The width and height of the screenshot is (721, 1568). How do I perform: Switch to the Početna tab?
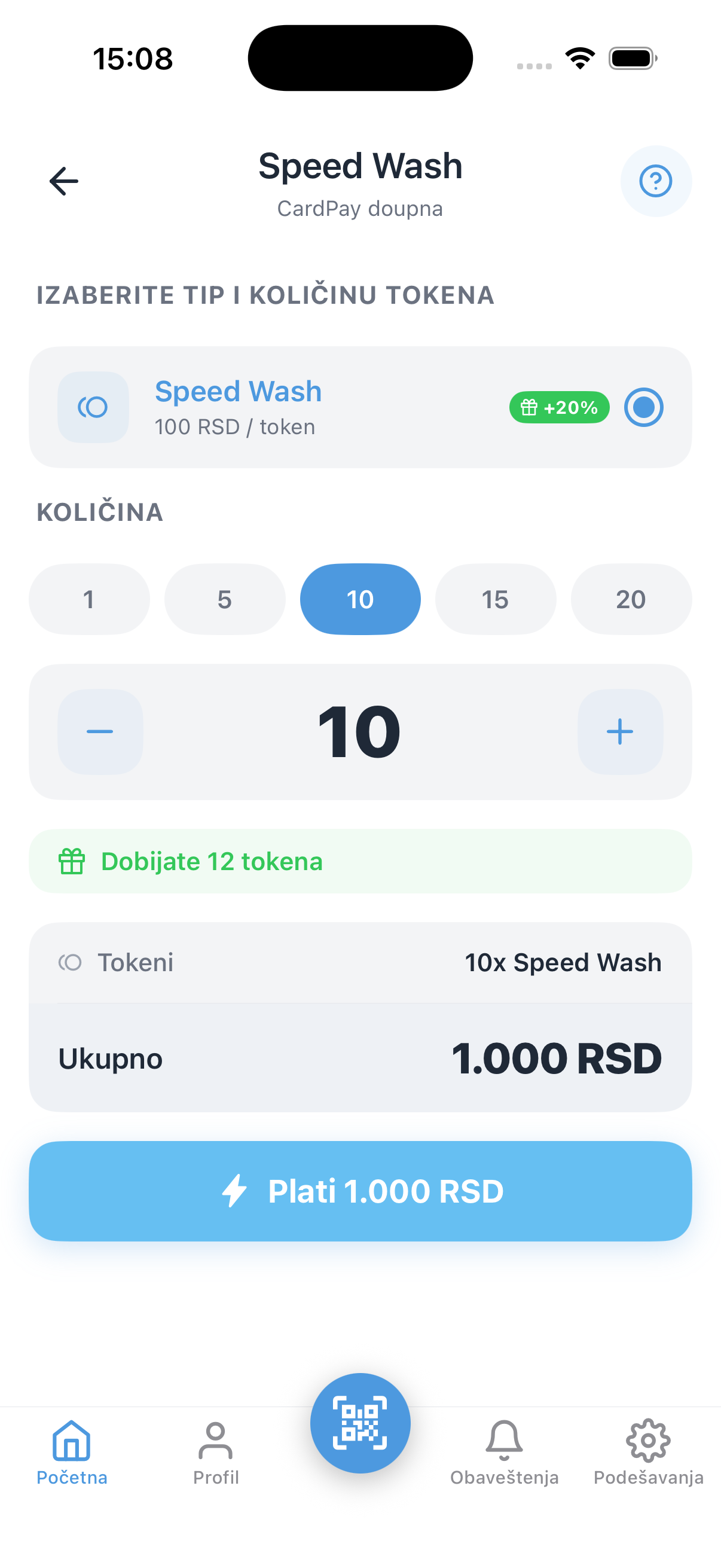(x=71, y=1461)
